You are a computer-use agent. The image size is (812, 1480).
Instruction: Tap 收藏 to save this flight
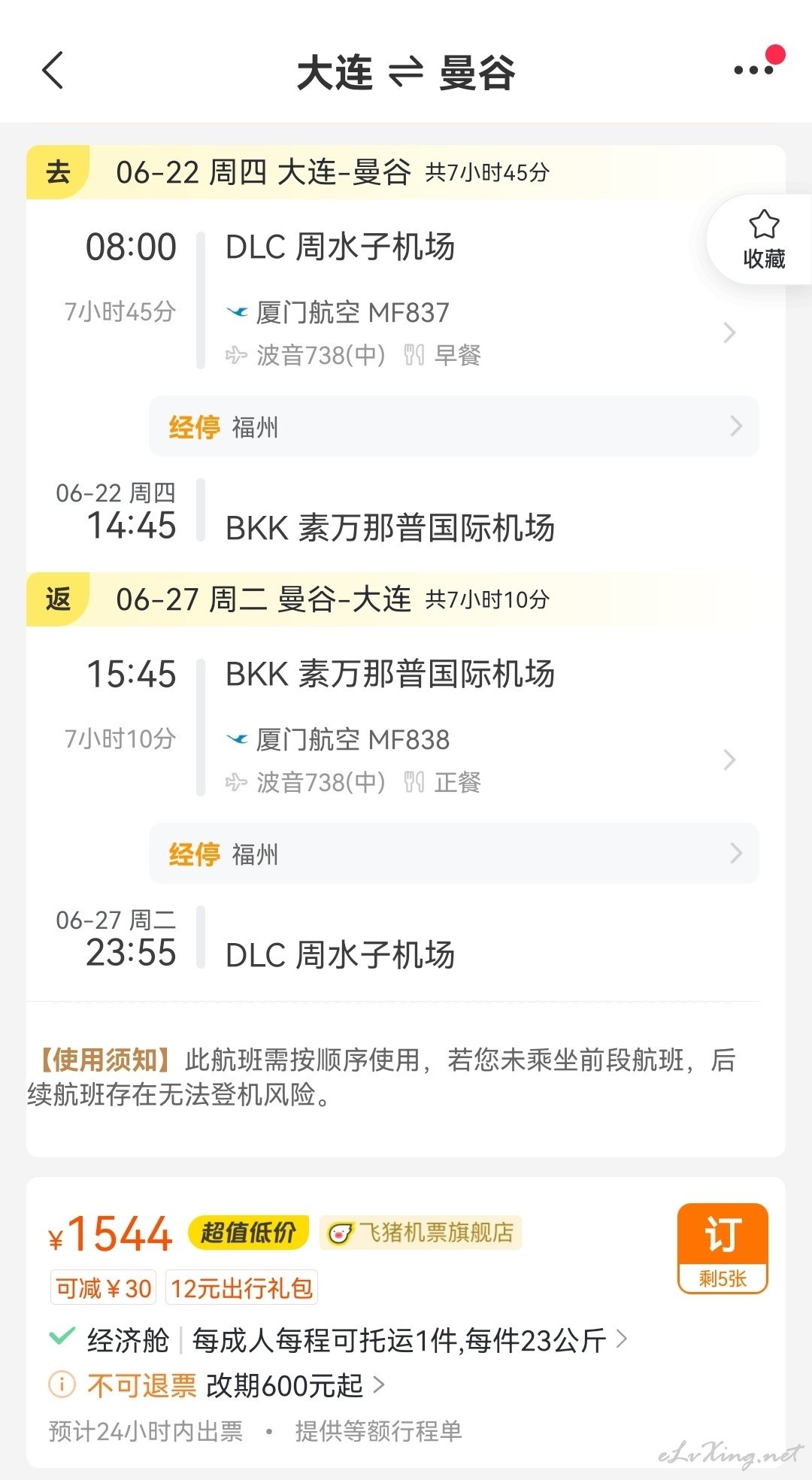pyautogui.click(x=763, y=240)
